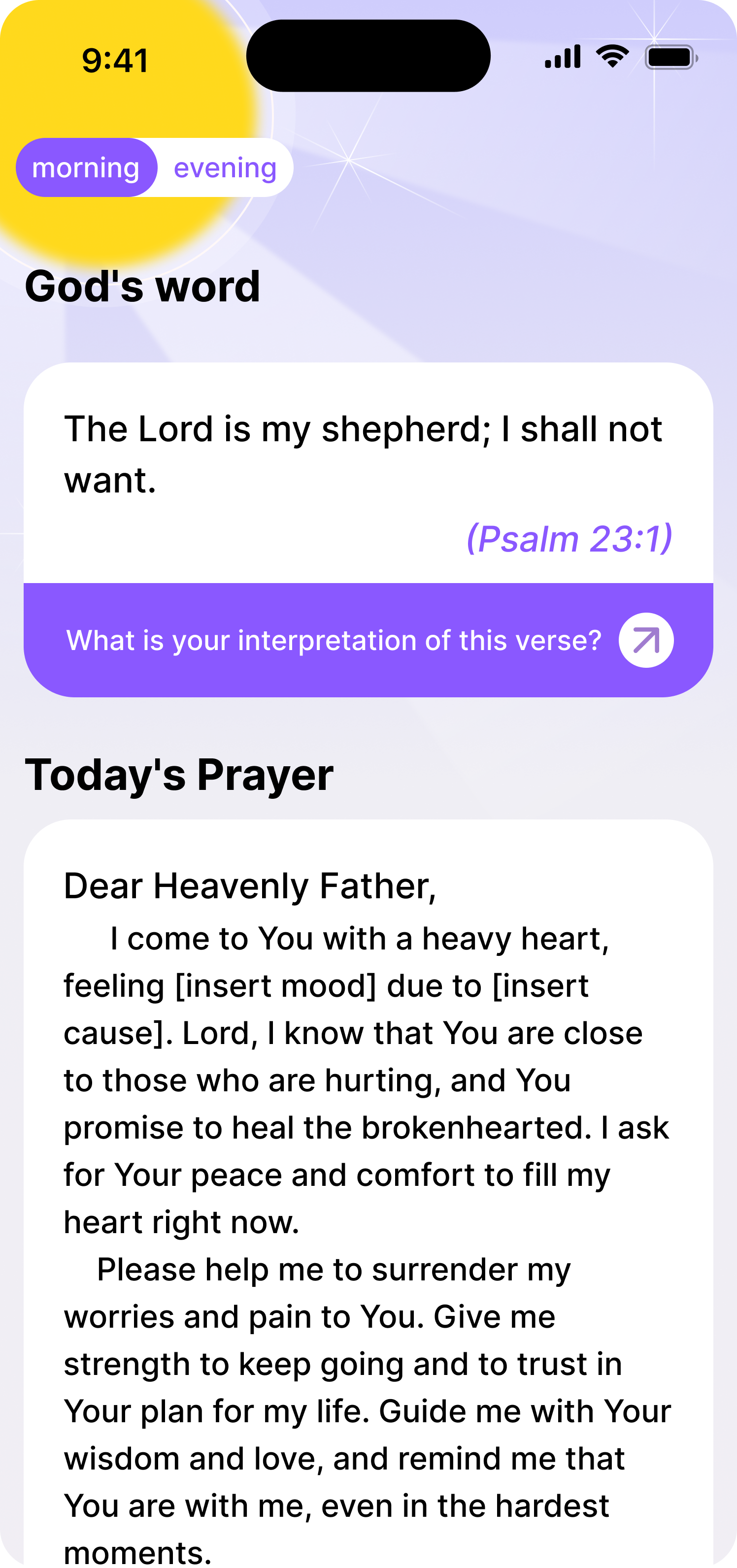This screenshot has width=737, height=1568.
Task: Tap the 9:41 clock in the status bar
Action: pos(114,60)
